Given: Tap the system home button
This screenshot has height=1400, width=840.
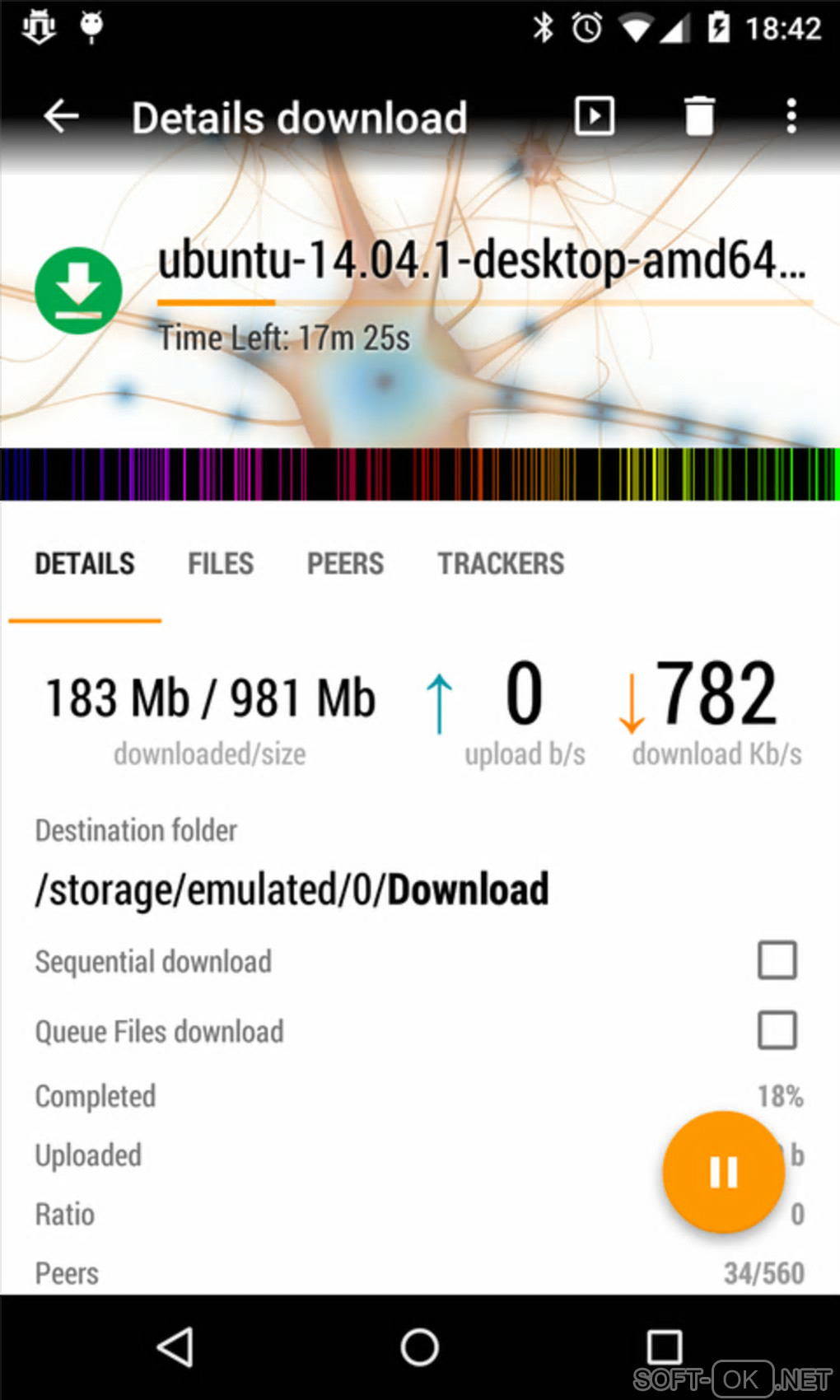Looking at the screenshot, I should 419,1348.
